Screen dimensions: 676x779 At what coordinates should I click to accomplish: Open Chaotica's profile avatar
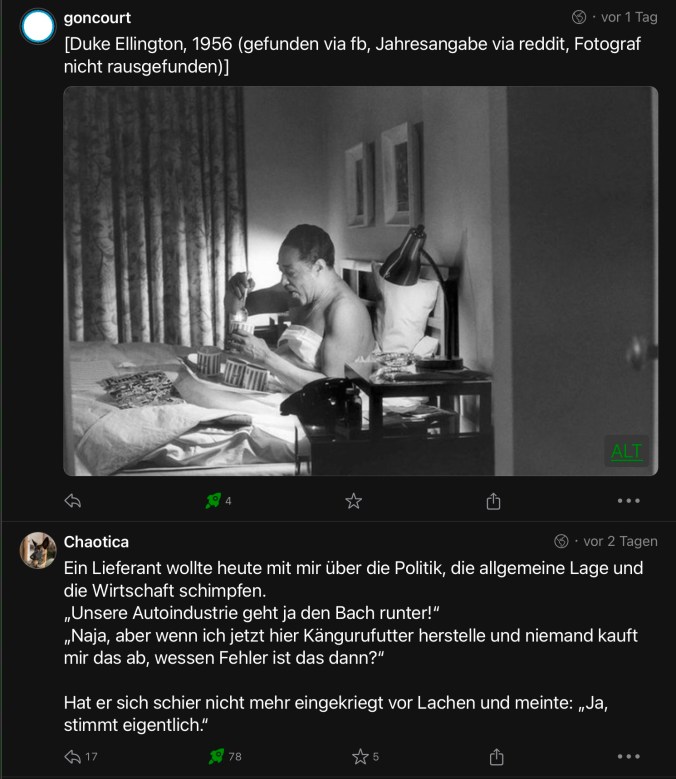tap(38, 550)
